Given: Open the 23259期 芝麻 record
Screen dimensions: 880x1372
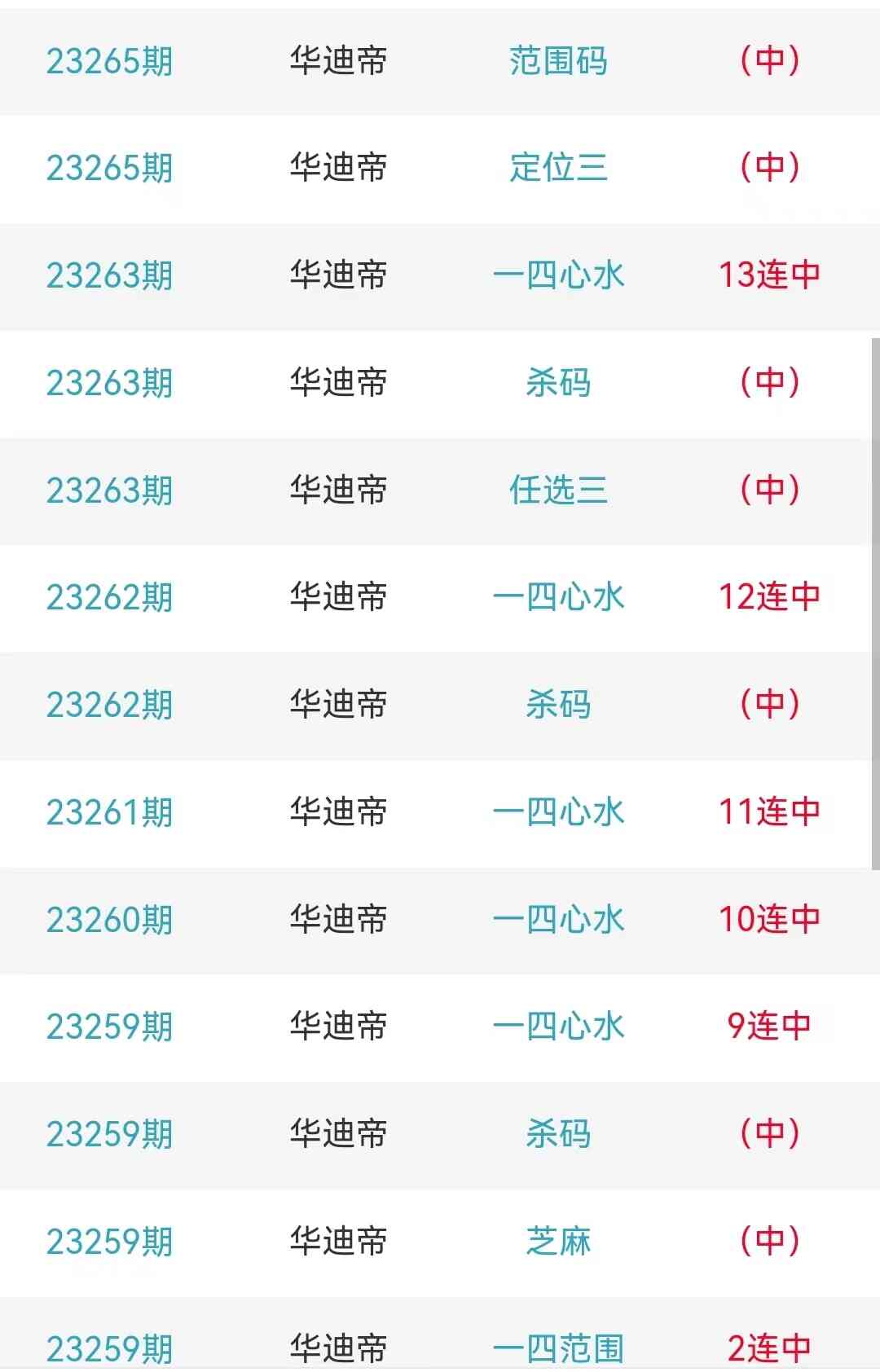Looking at the screenshot, I should tap(558, 1242).
